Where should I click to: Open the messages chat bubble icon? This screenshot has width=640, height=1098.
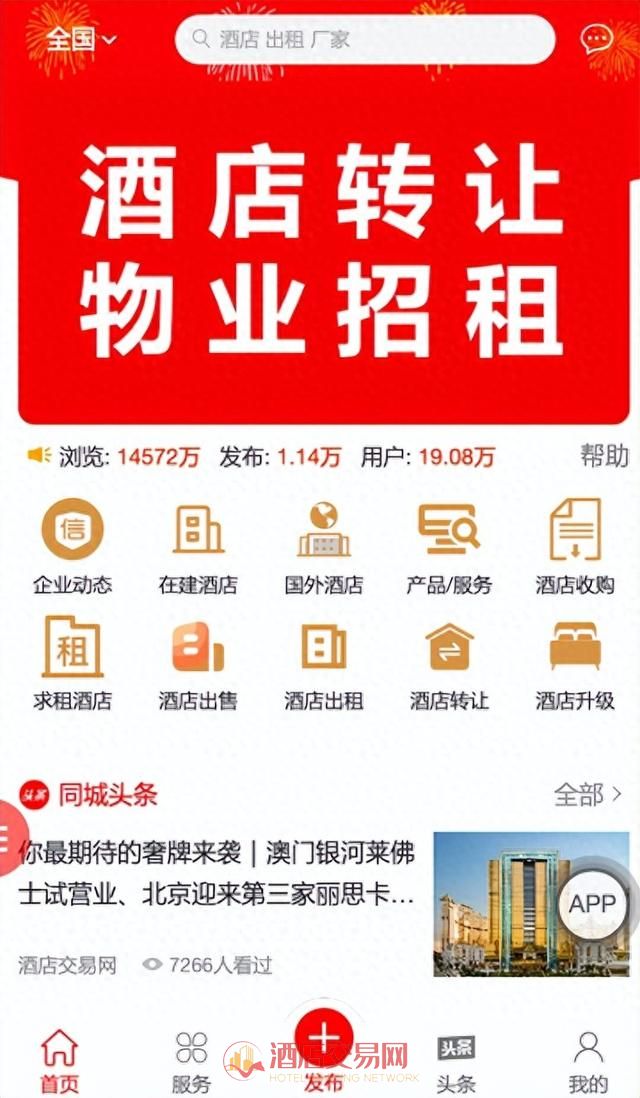[597, 39]
